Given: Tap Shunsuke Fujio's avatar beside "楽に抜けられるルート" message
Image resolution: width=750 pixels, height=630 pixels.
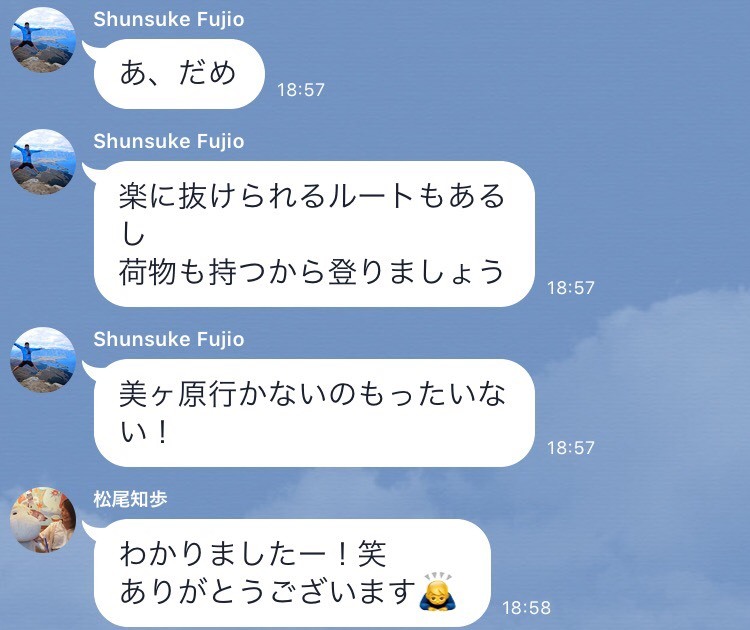Looking at the screenshot, I should point(43,162).
